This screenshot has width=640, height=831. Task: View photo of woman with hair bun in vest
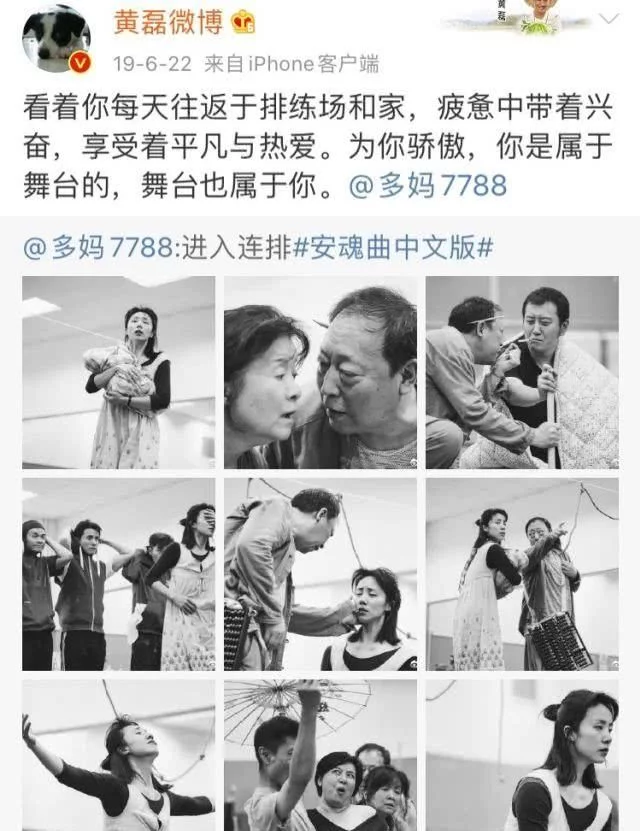(x=522, y=755)
